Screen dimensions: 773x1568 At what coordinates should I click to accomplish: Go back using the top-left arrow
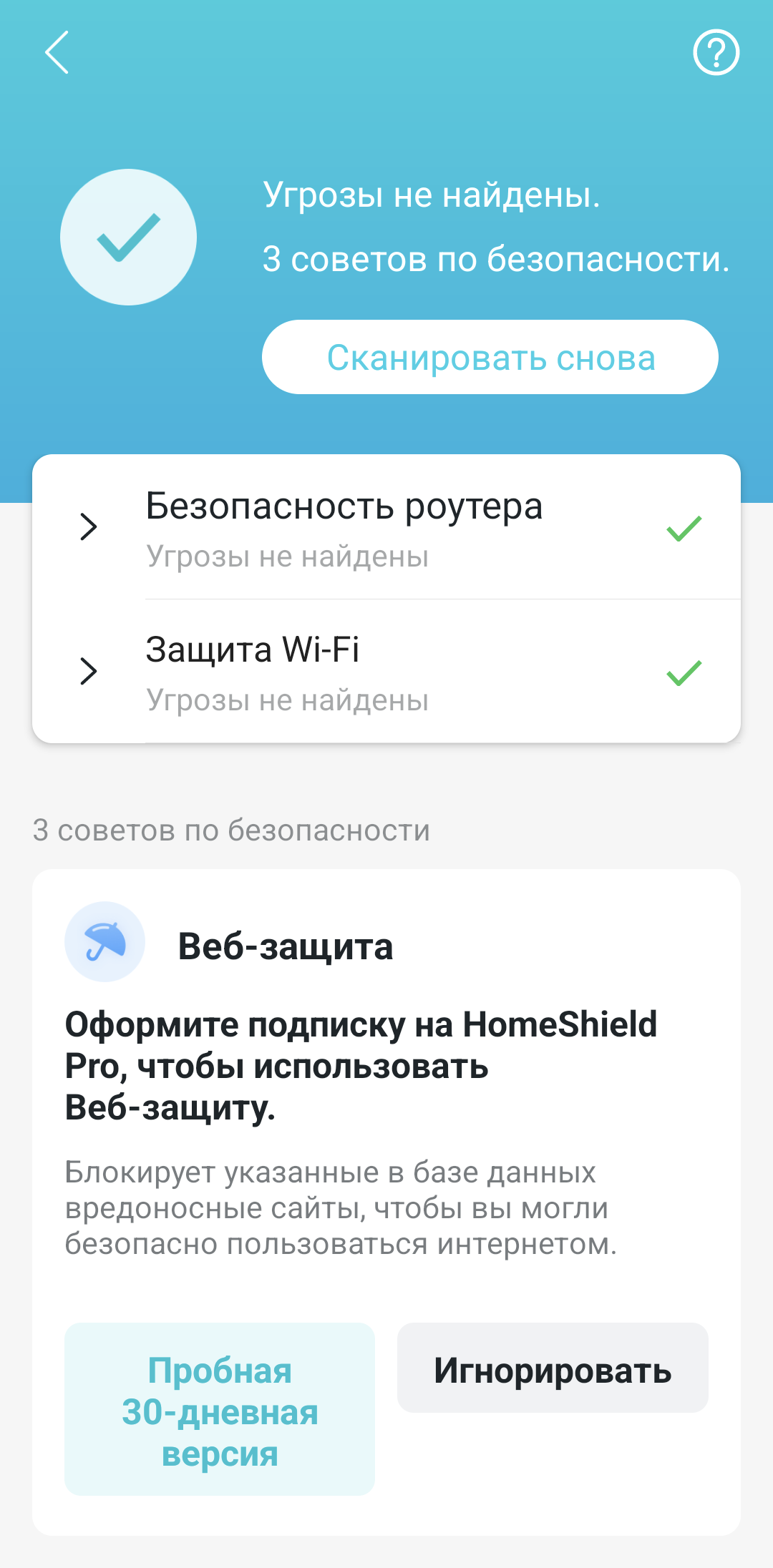click(57, 52)
